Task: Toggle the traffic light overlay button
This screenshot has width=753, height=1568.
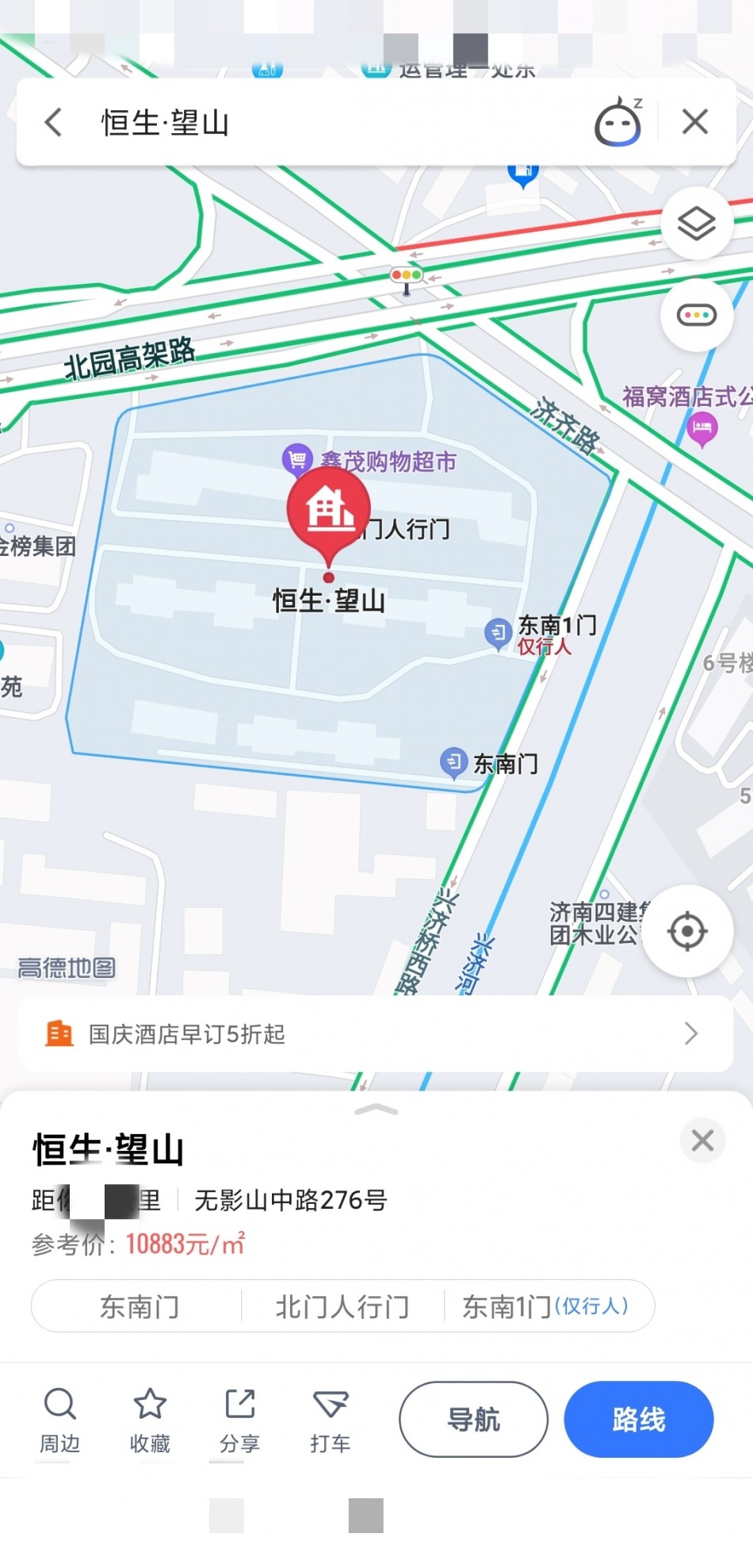Action: point(696,316)
